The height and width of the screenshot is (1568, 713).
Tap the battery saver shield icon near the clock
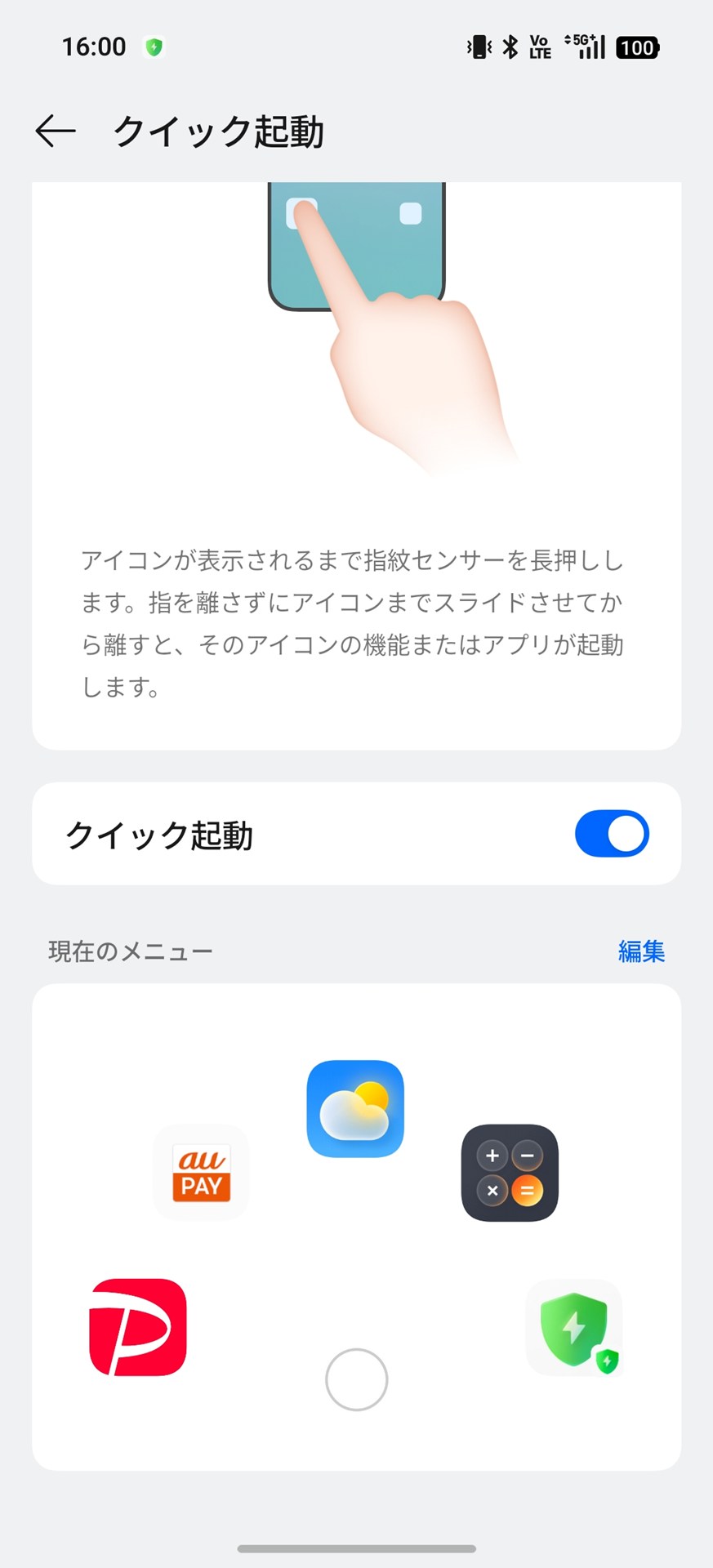tap(154, 47)
